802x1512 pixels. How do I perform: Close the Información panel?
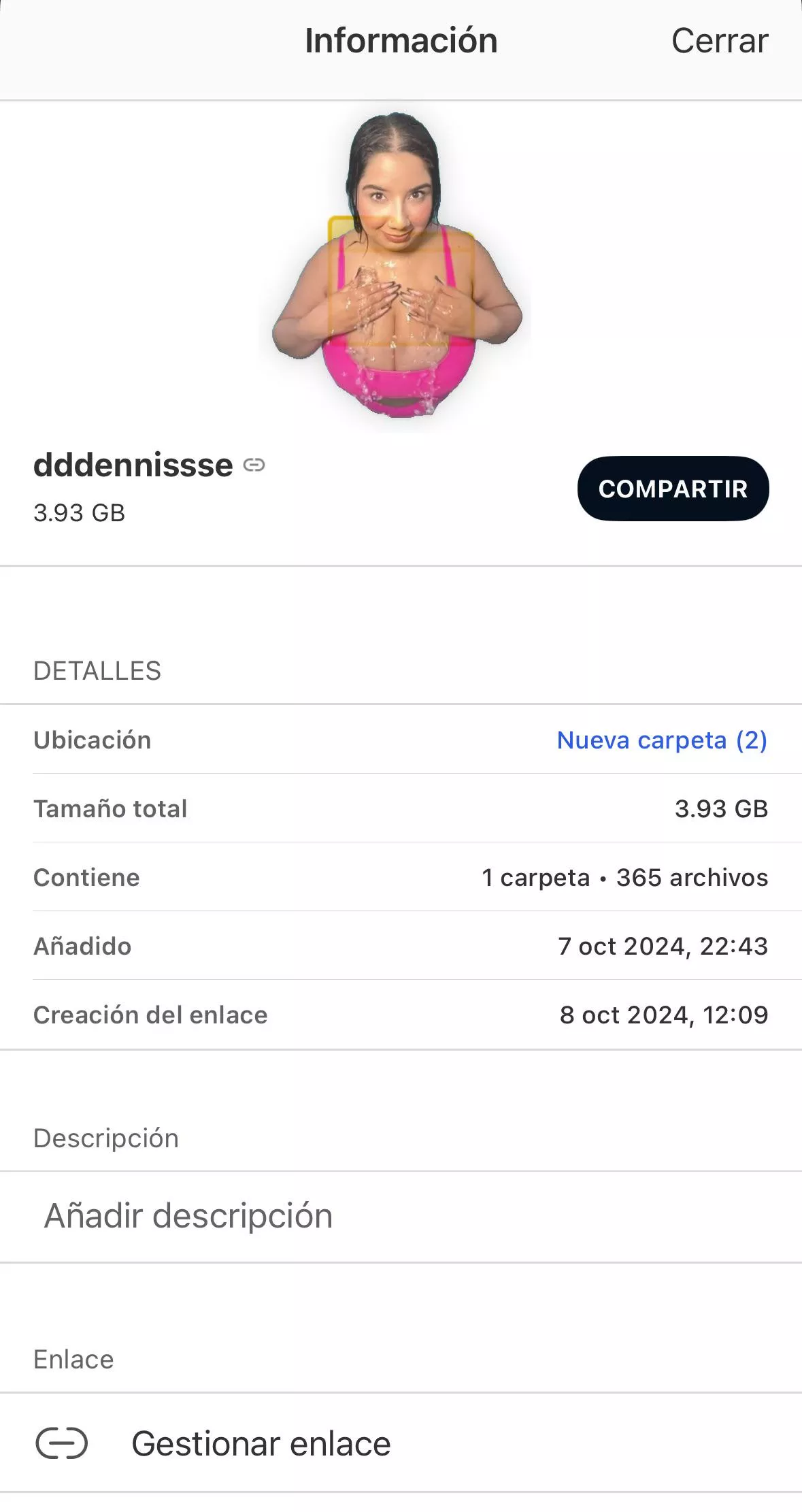pos(719,41)
